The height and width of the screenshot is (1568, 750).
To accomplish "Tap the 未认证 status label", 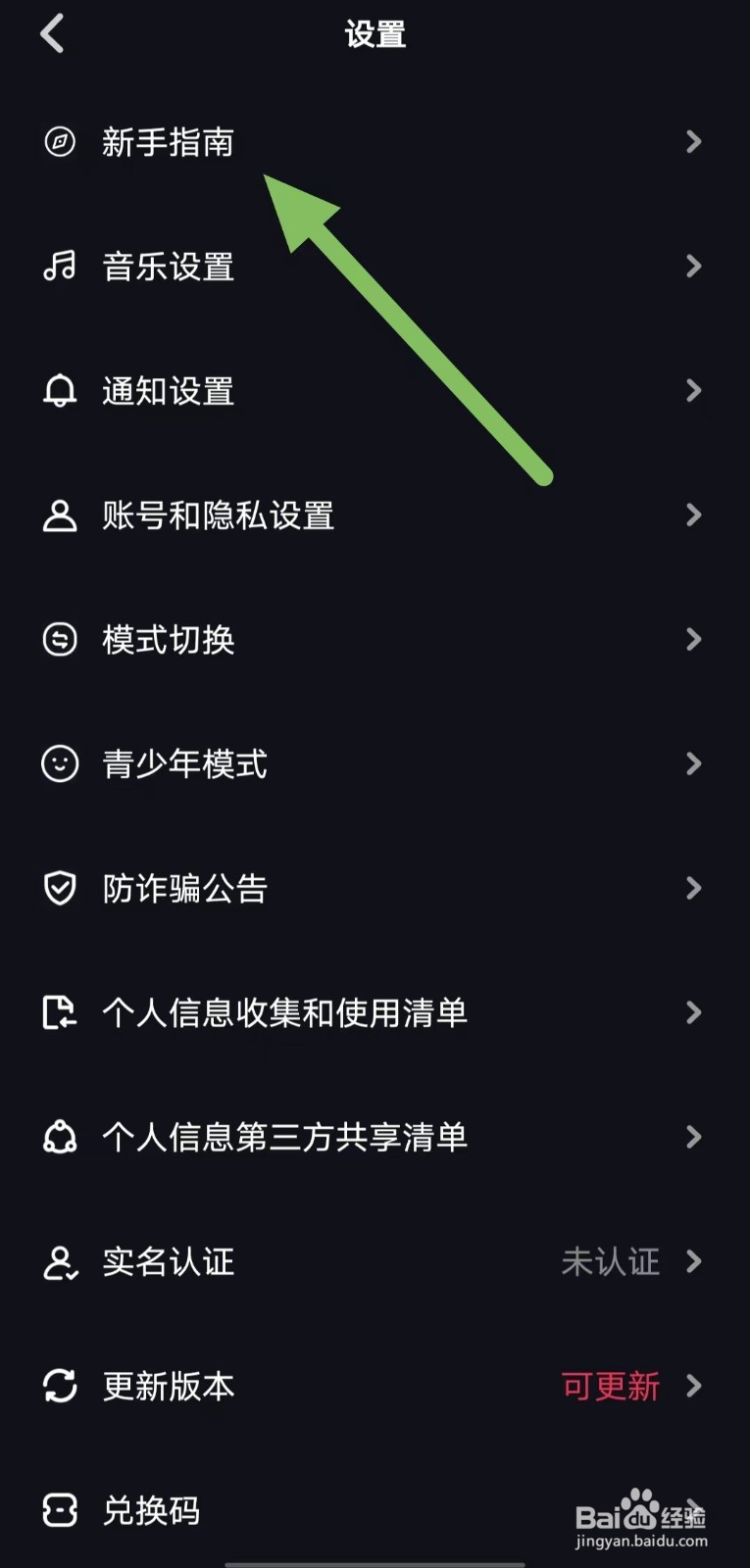I will click(610, 1262).
